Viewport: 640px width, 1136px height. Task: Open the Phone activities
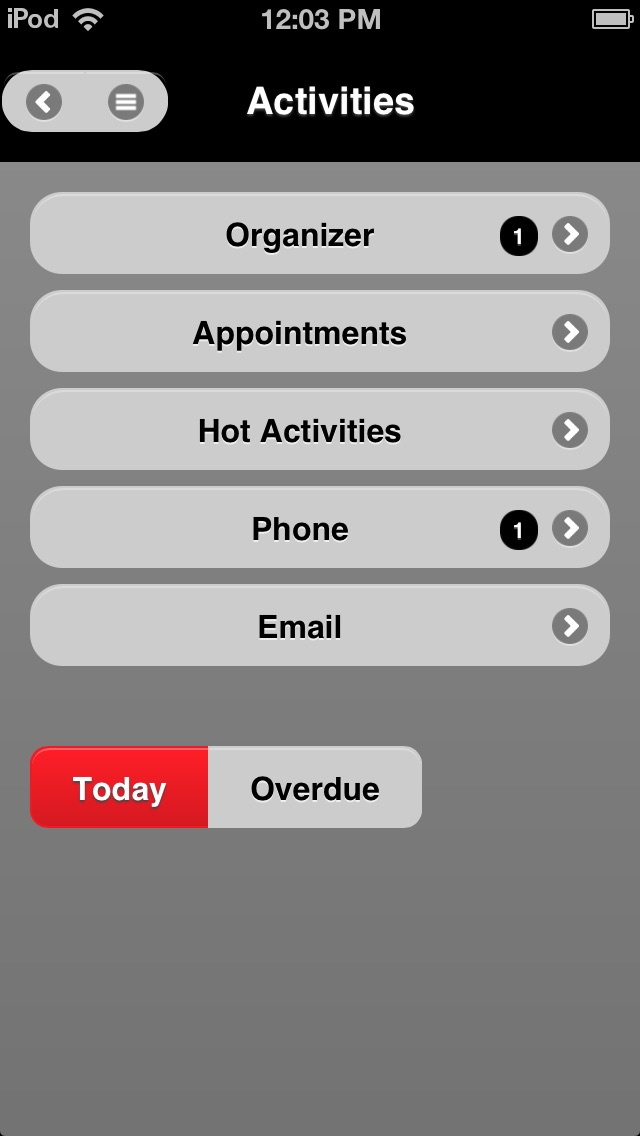[320, 527]
